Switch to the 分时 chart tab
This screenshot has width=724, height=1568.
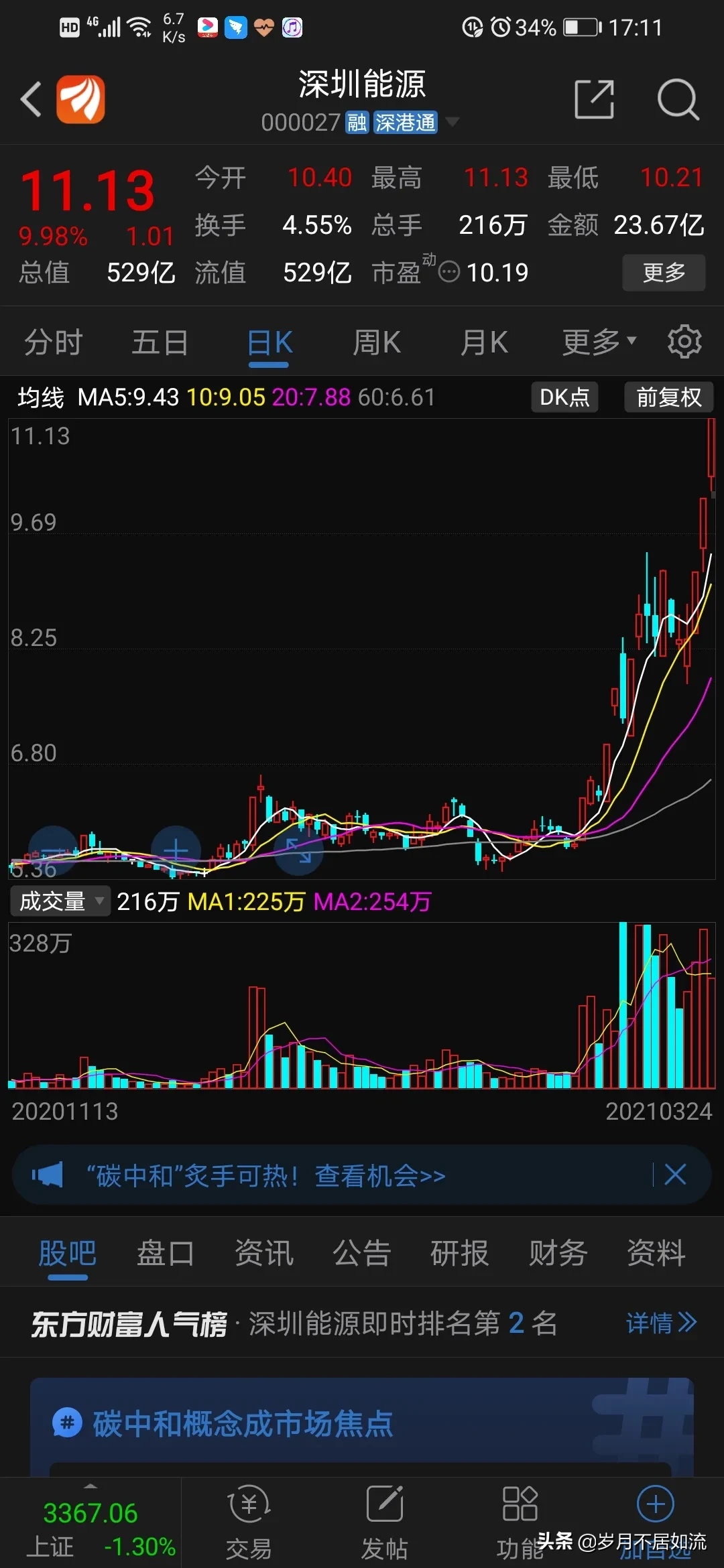pyautogui.click(x=53, y=342)
